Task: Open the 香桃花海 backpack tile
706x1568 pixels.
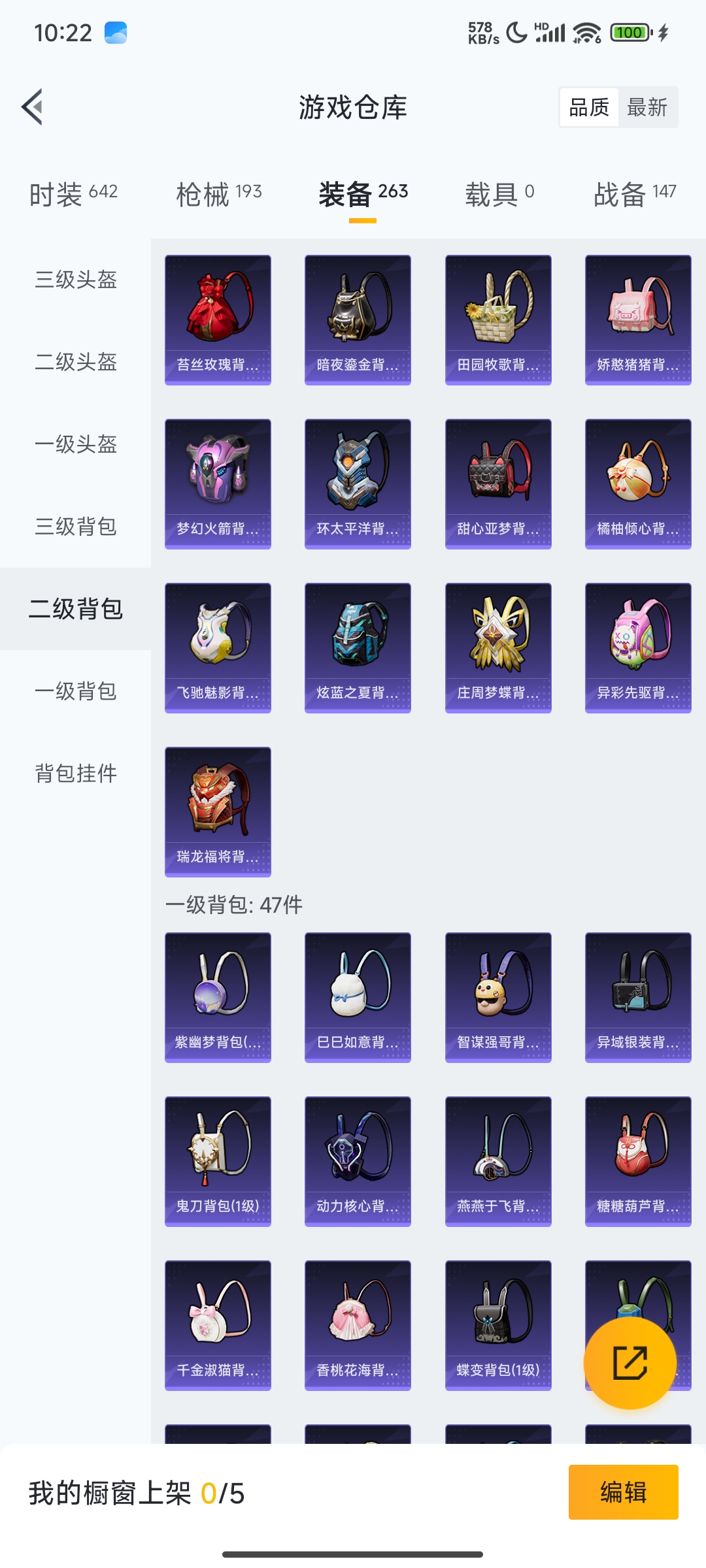Action: click(x=358, y=1326)
